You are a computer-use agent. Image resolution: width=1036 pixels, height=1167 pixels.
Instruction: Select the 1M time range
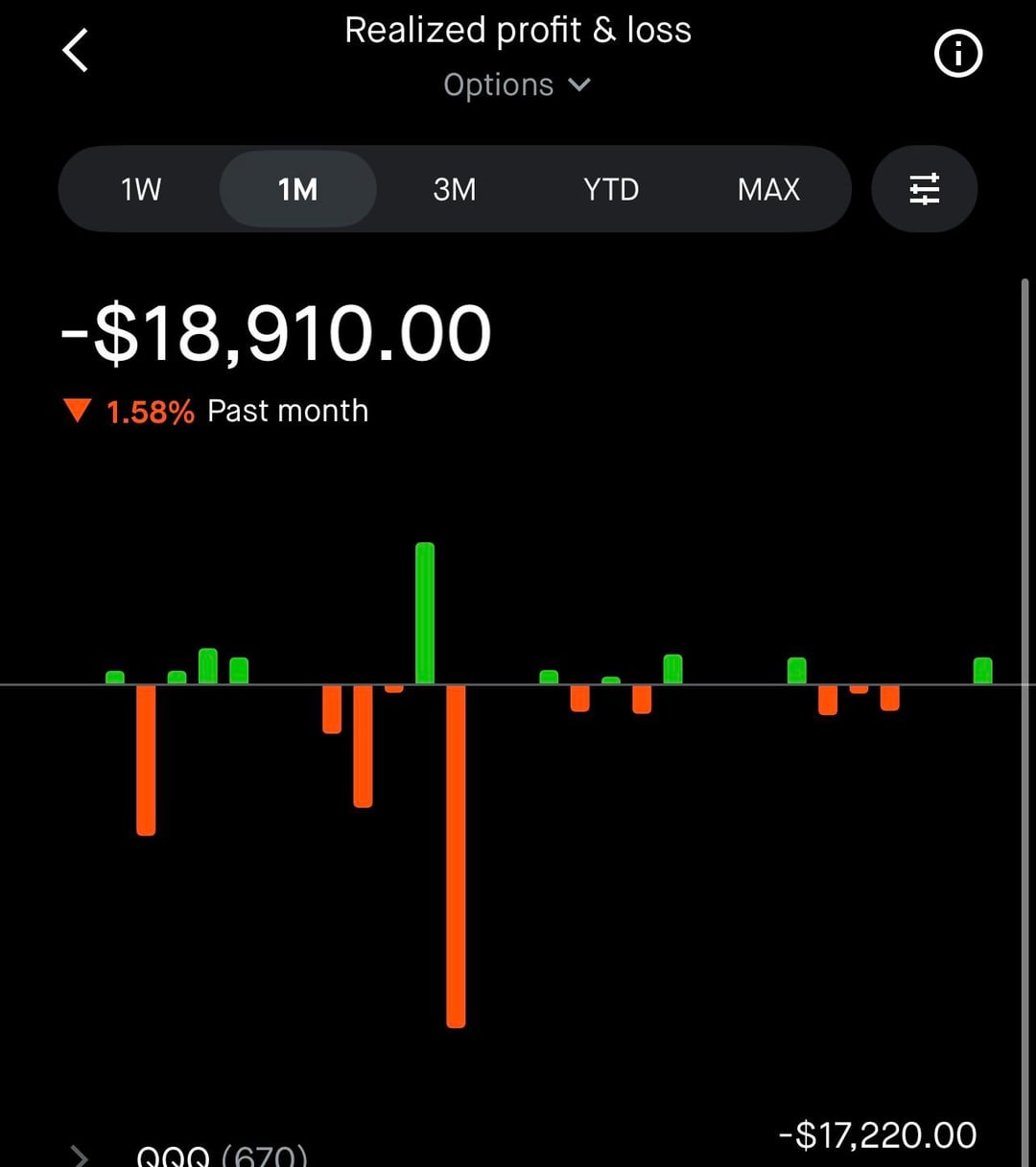(297, 189)
